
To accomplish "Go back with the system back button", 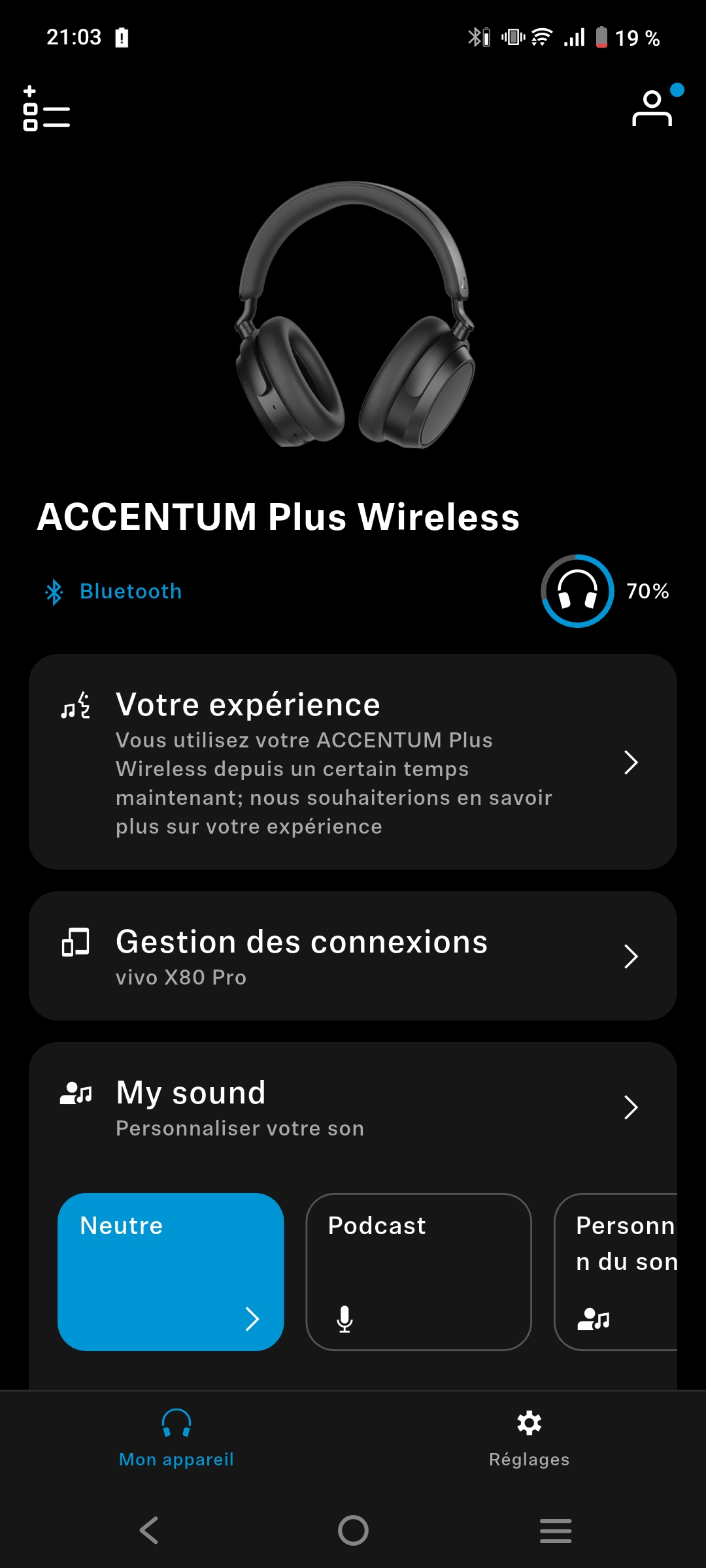I will tap(149, 1530).
